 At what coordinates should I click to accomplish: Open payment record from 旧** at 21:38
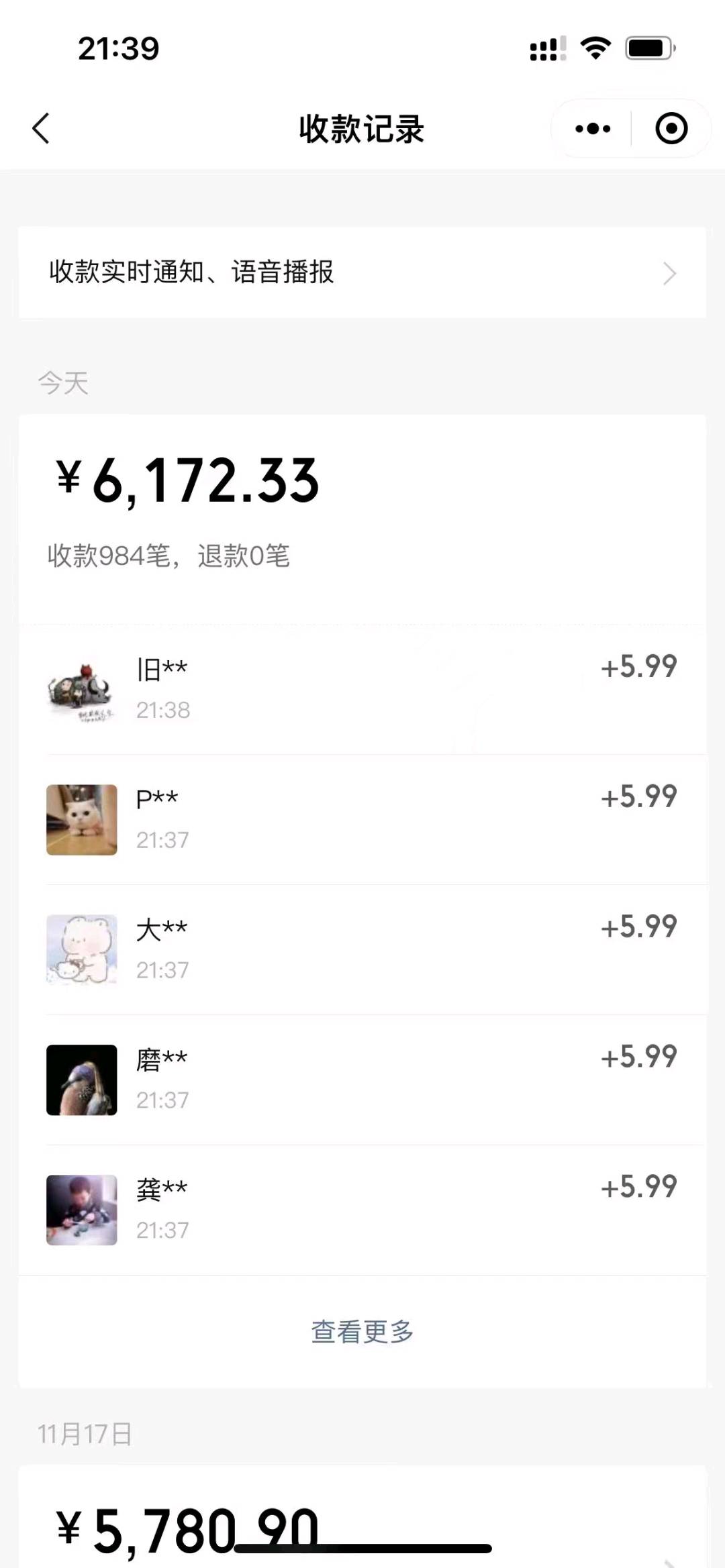362,689
